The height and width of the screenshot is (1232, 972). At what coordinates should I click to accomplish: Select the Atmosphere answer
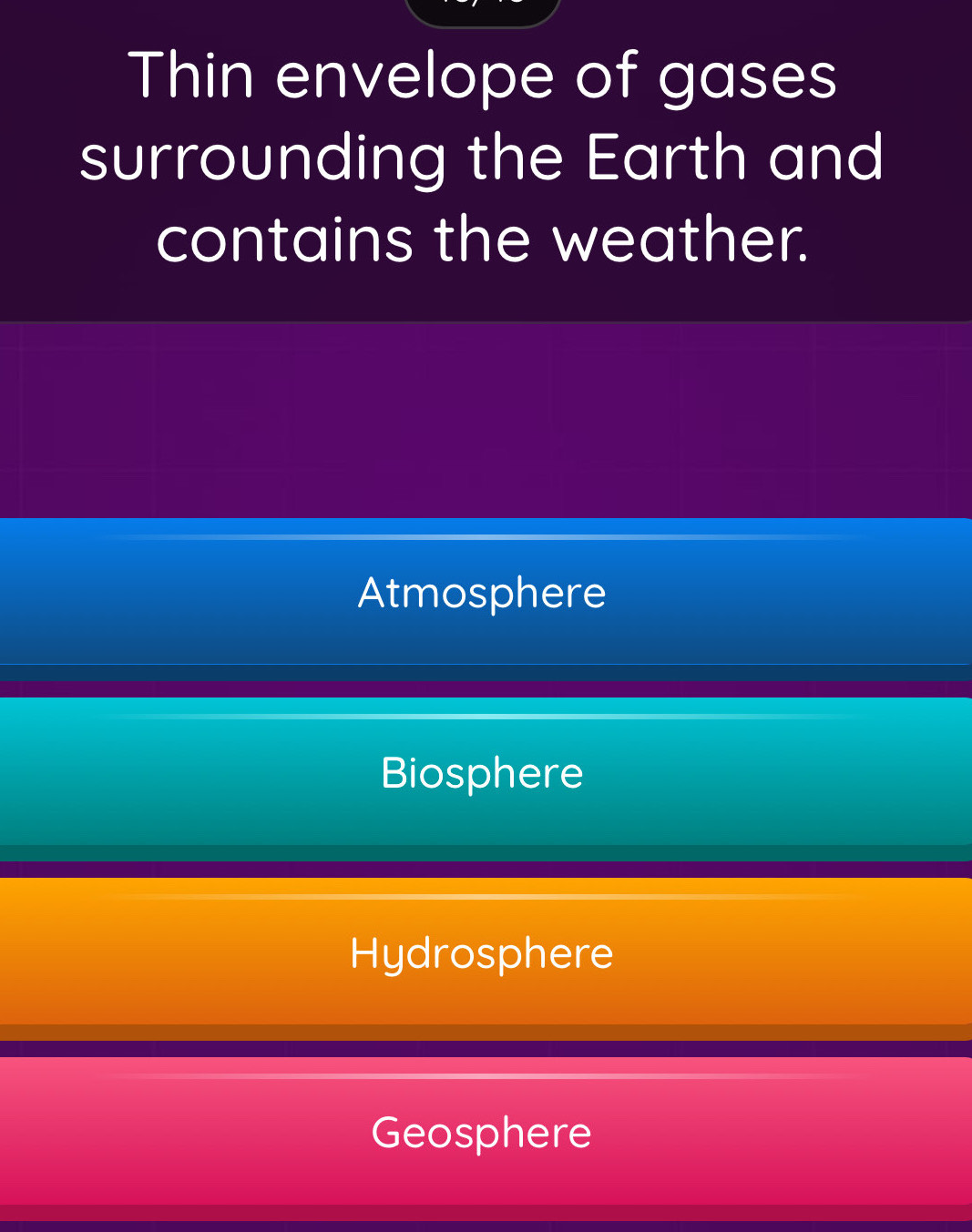point(483,594)
